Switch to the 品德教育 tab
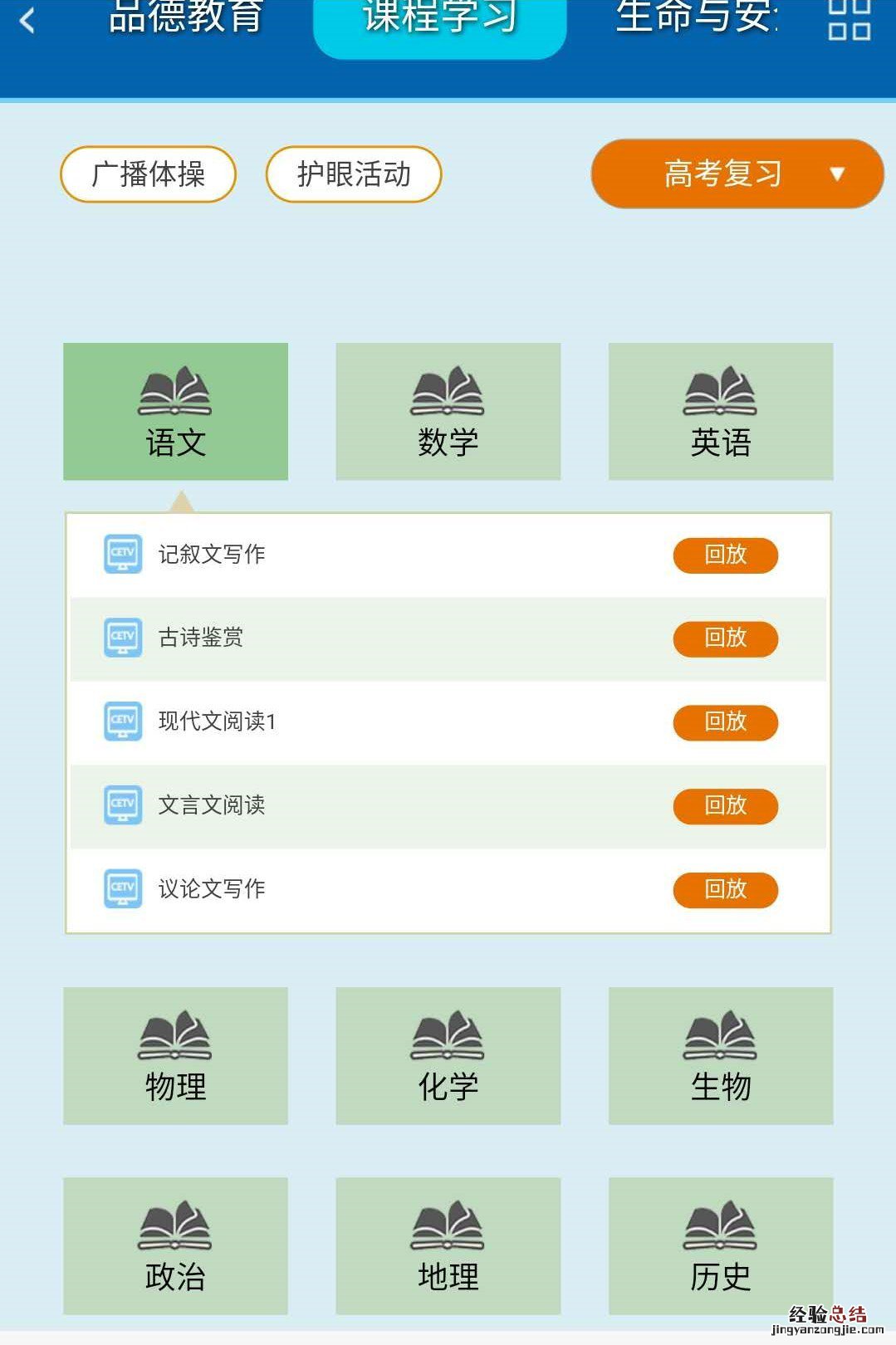896x1345 pixels. pos(186,18)
